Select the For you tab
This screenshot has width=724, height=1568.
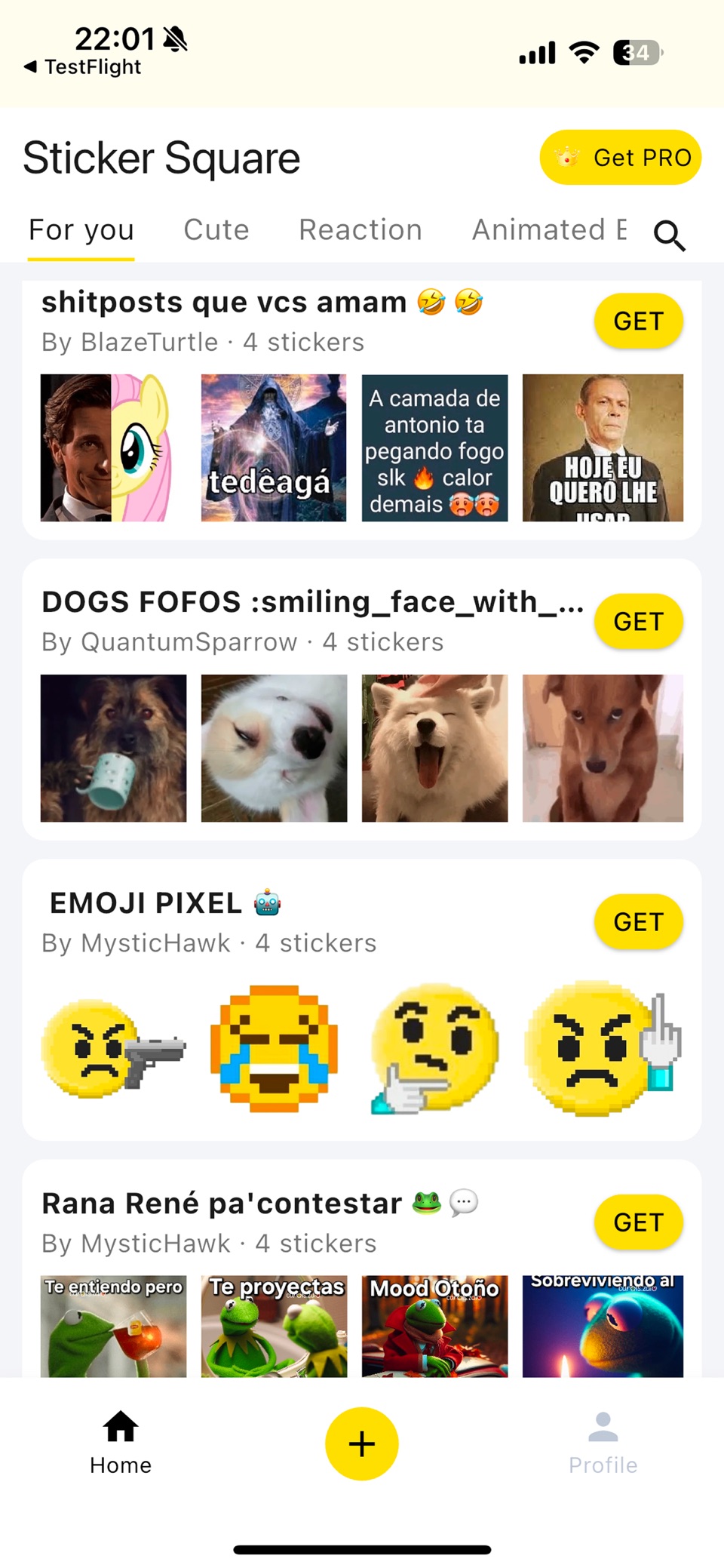(81, 229)
